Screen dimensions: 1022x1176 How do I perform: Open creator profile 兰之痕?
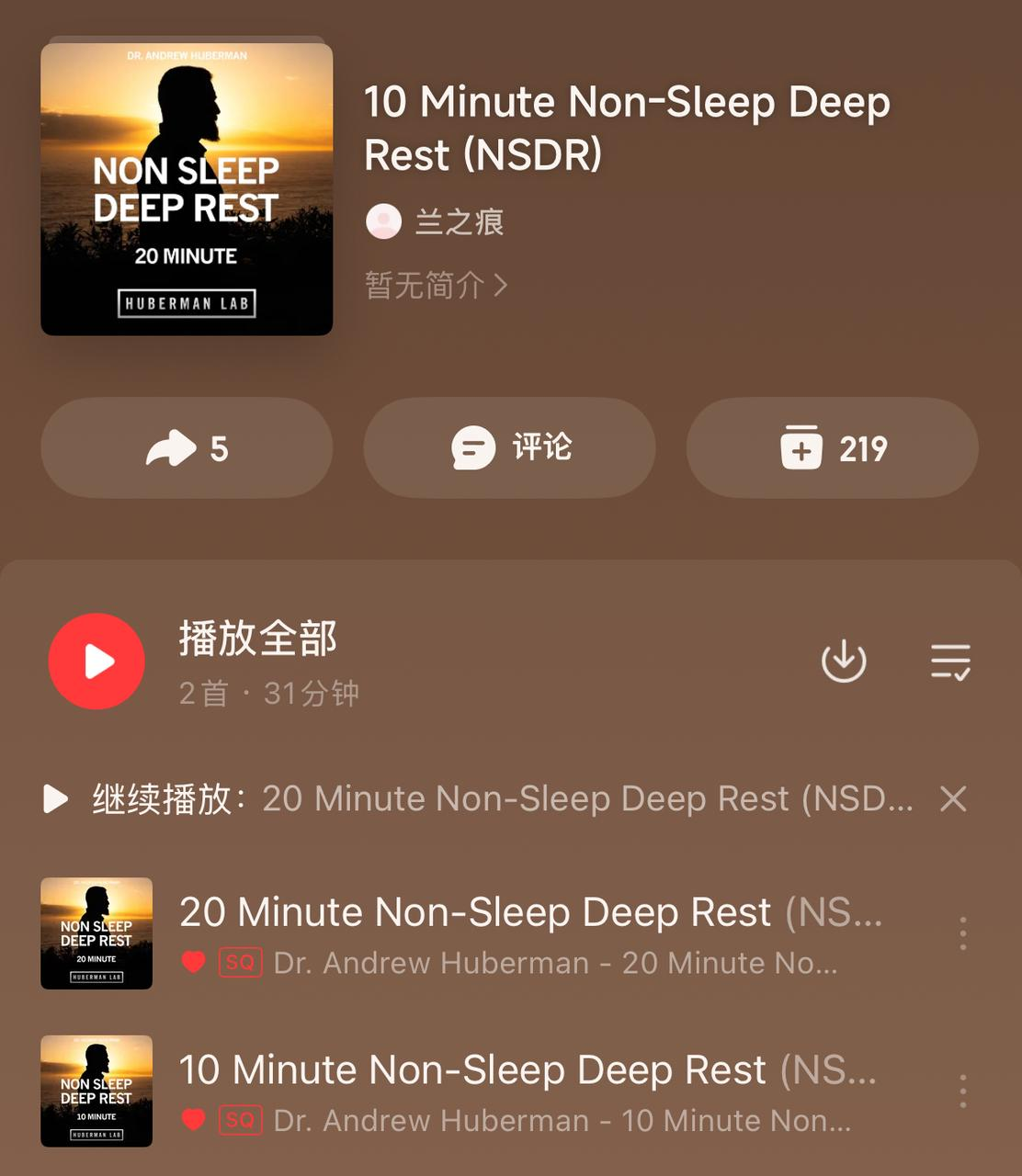[436, 222]
